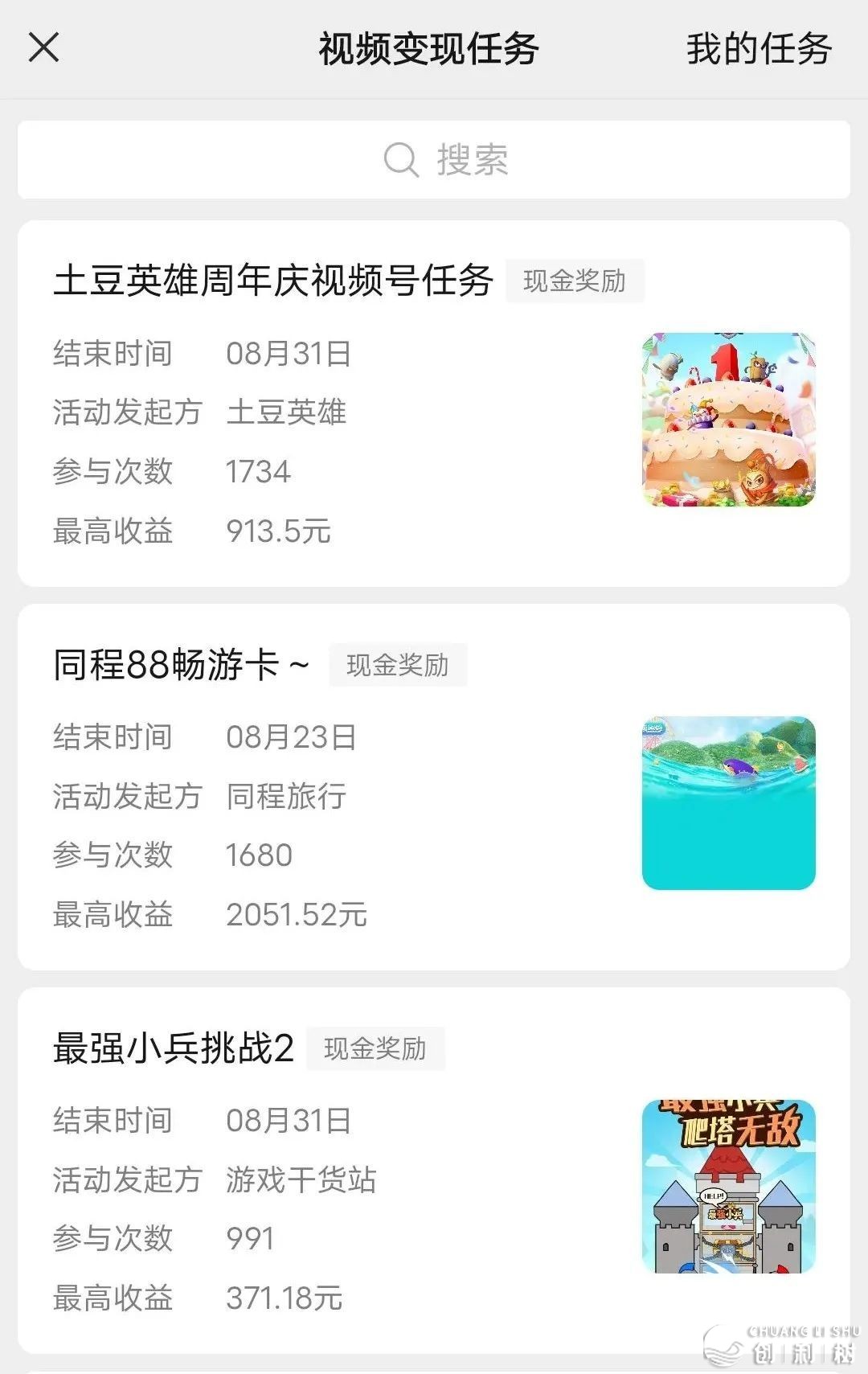Image resolution: width=868 pixels, height=1374 pixels.
Task: Open the 土豆英雄周年庆视频号任务 card
Action: point(434,403)
